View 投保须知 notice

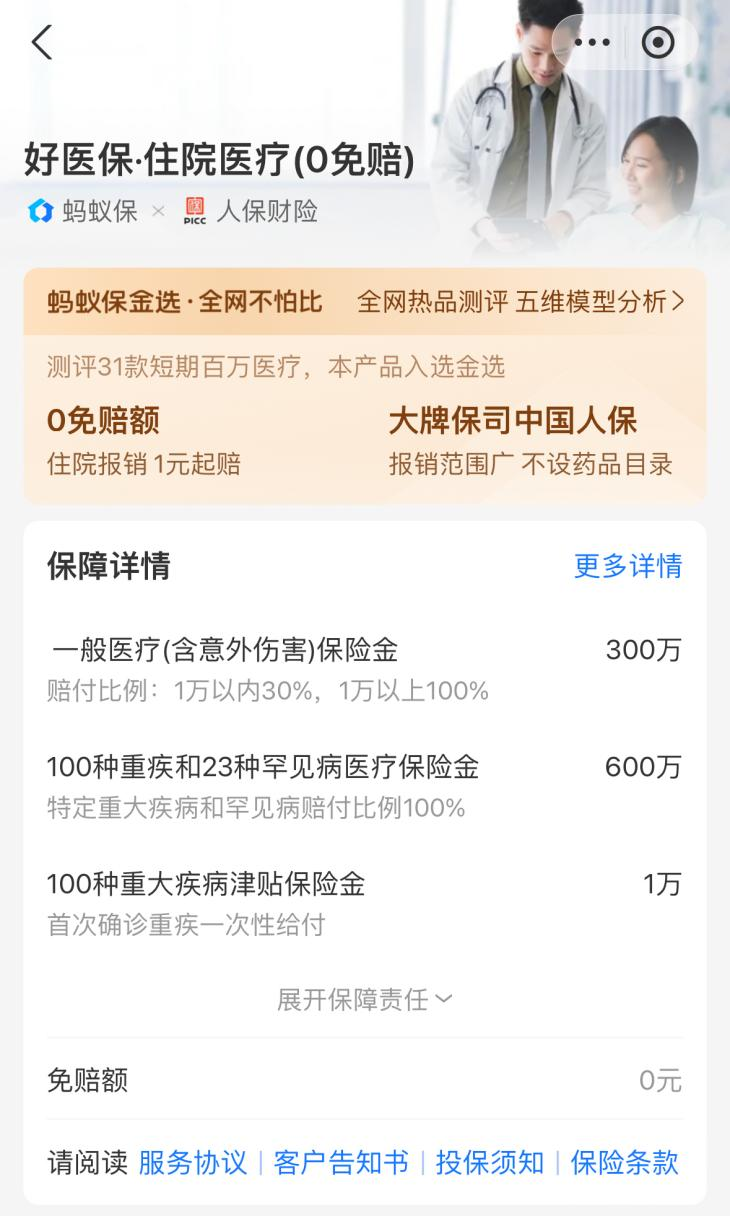point(490,1162)
